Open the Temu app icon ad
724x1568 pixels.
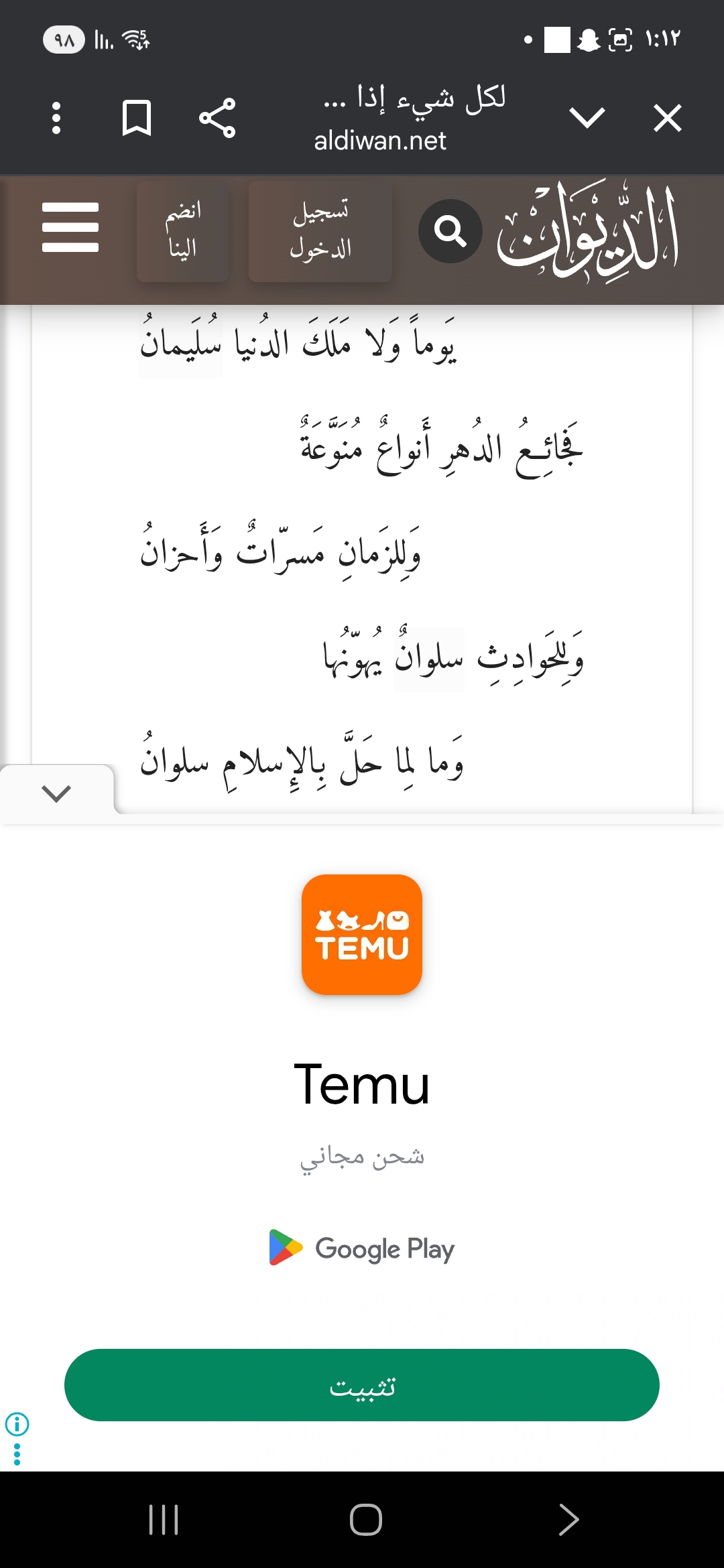click(x=362, y=934)
